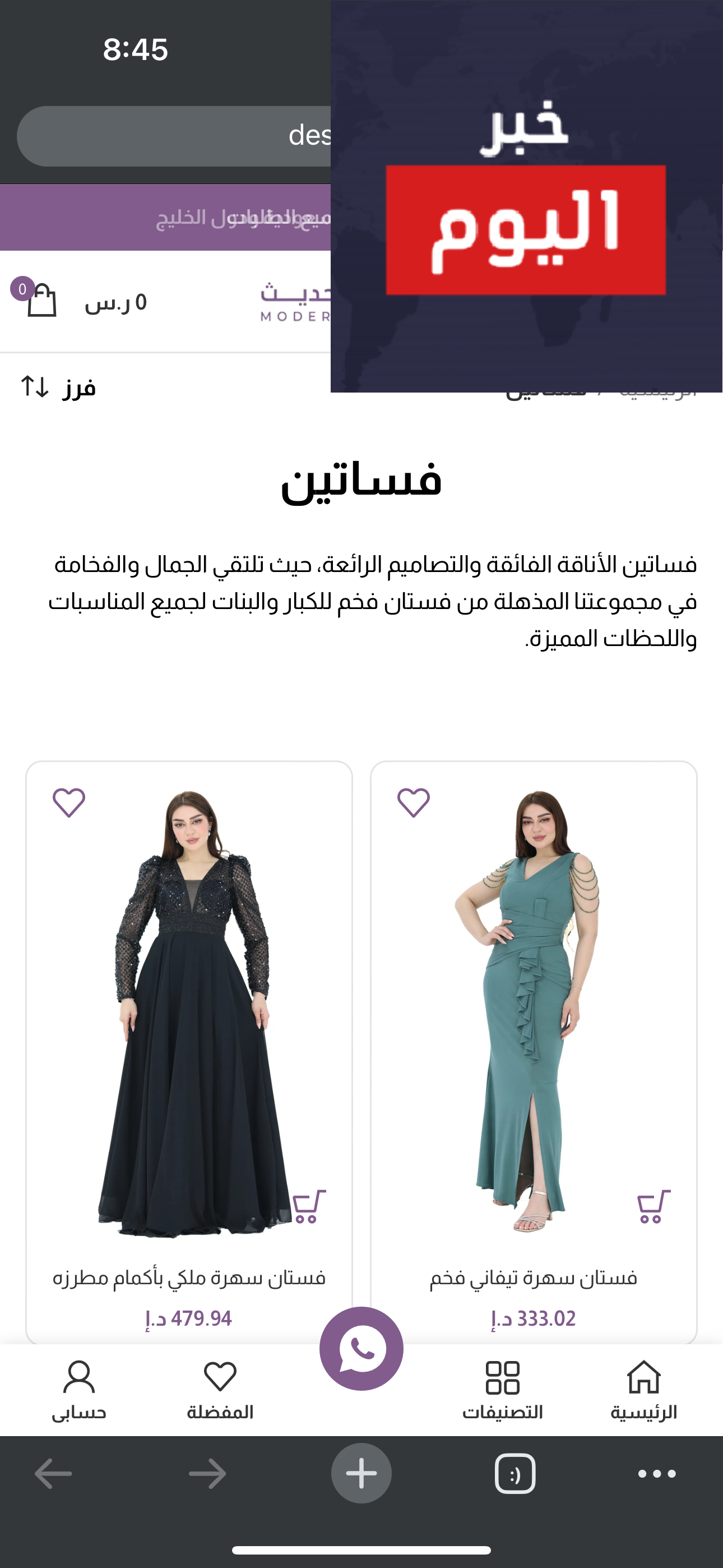Open the فستان سهرة ملكي بأكمام مطرزه product
This screenshot has width=723, height=1568.
click(x=189, y=1277)
